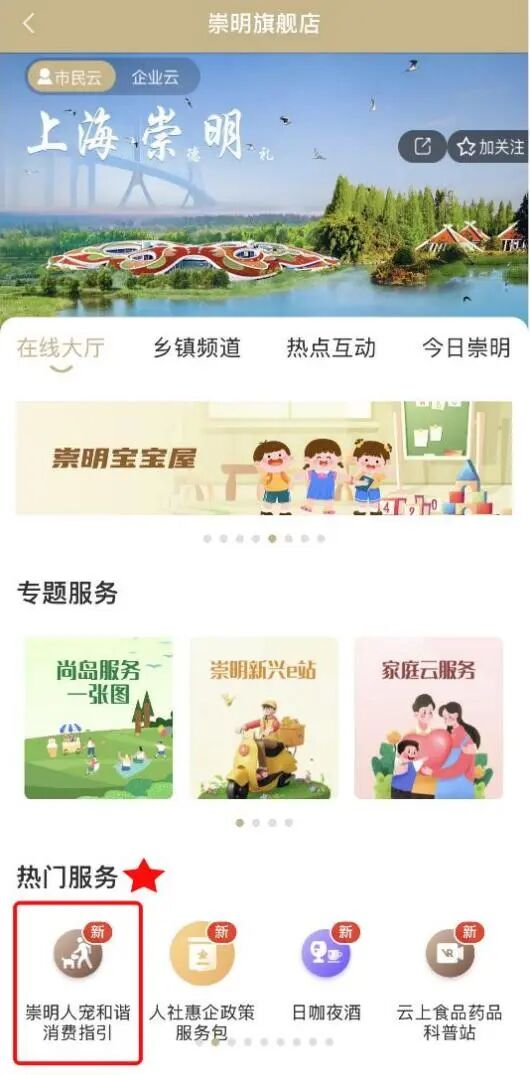Open the 家庭云服务 card
This screenshot has width=530, height=1075.
(429, 718)
